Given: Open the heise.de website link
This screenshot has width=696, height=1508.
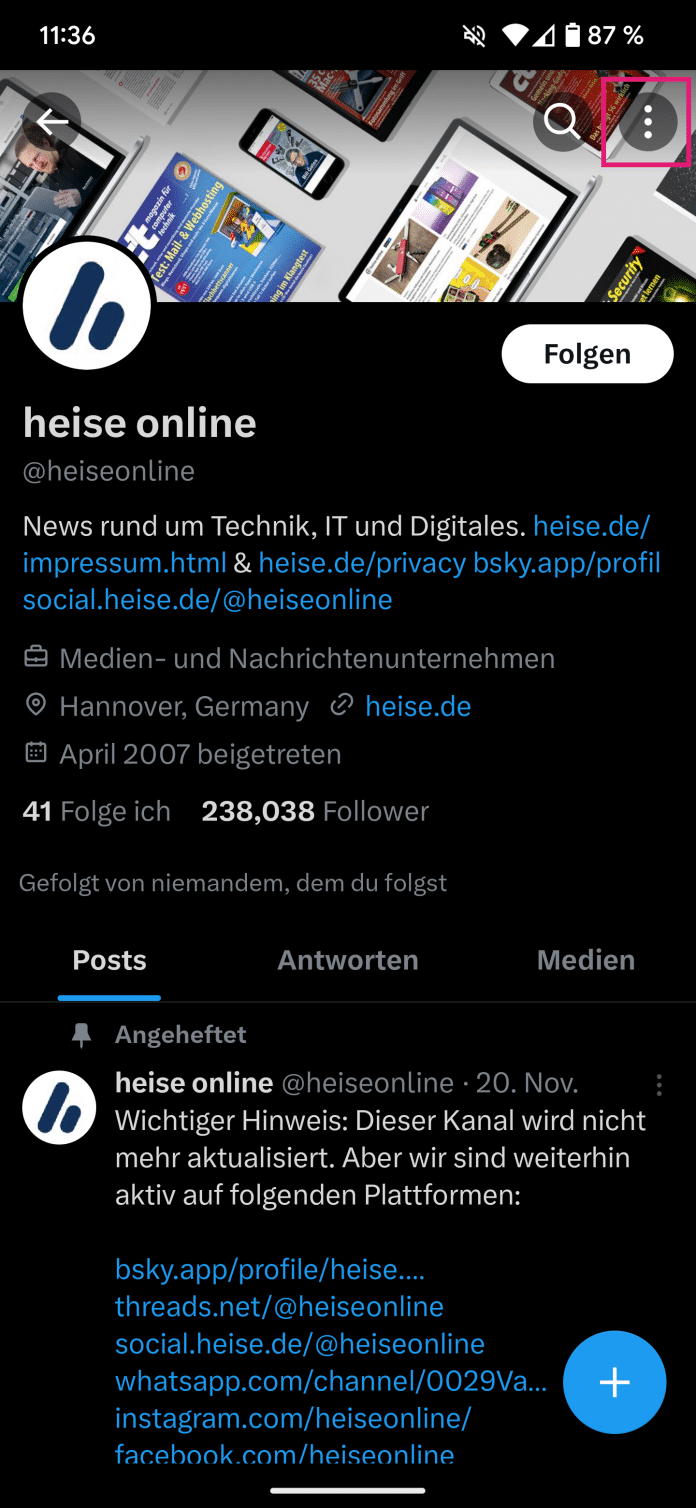Looking at the screenshot, I should pyautogui.click(x=418, y=706).
